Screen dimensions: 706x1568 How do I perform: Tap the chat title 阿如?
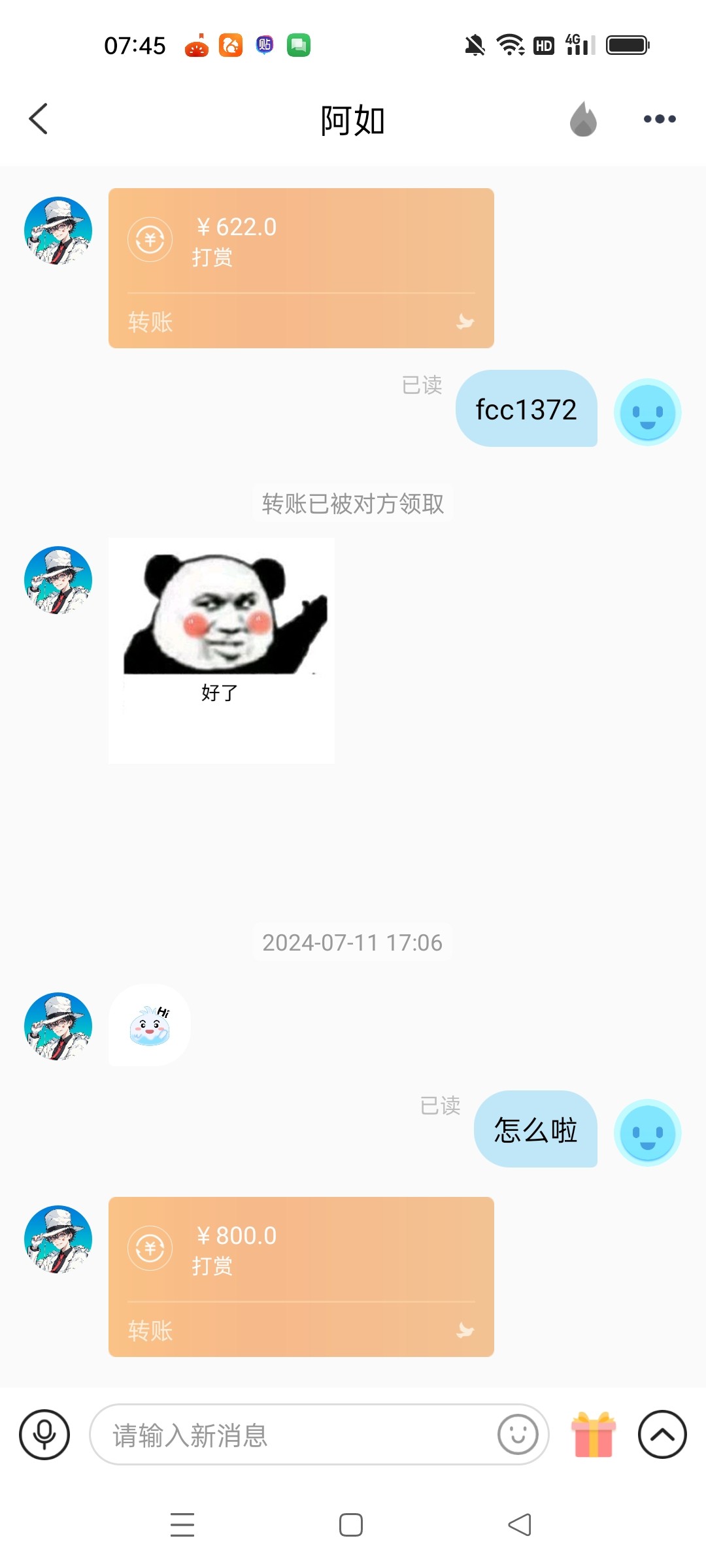(x=352, y=120)
